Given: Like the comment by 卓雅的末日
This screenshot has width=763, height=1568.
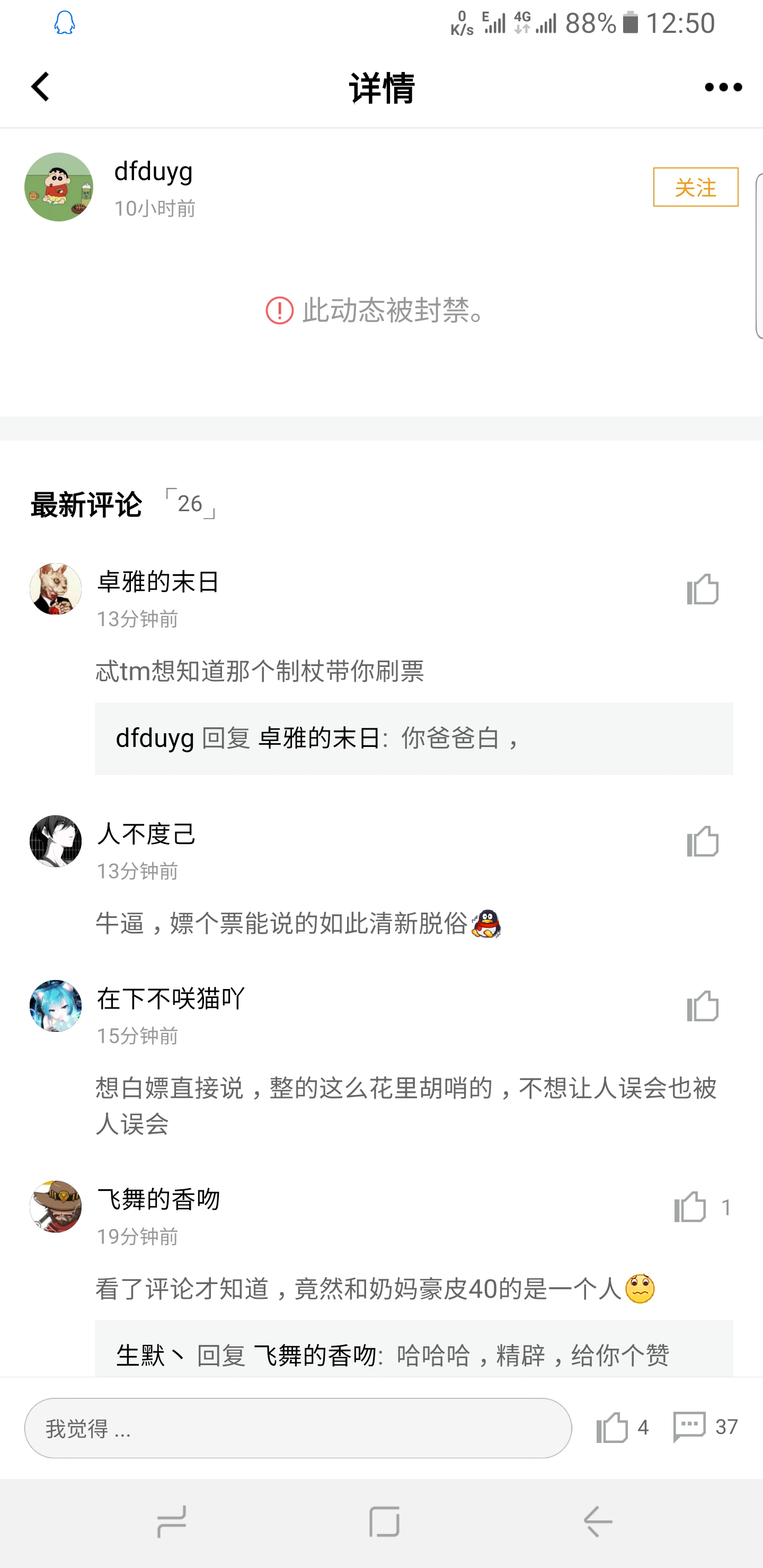Looking at the screenshot, I should [x=703, y=589].
